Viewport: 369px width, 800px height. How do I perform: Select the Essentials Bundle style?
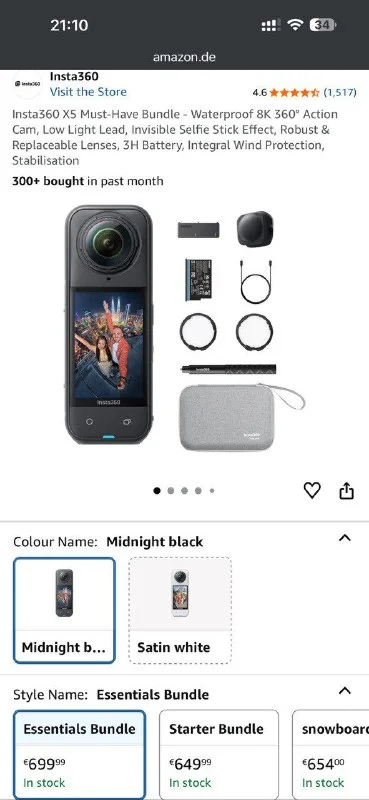(x=79, y=754)
